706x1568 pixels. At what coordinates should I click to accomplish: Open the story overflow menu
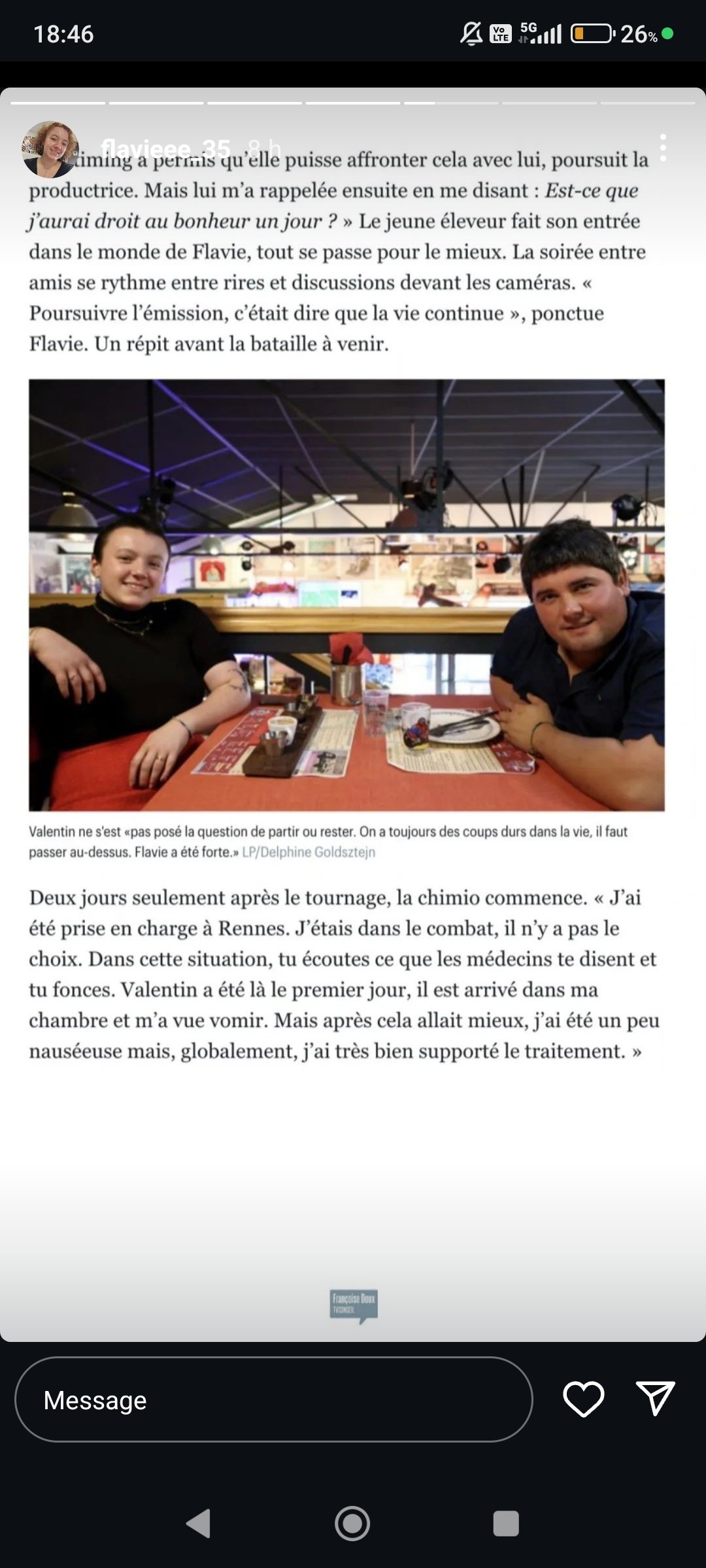[663, 148]
